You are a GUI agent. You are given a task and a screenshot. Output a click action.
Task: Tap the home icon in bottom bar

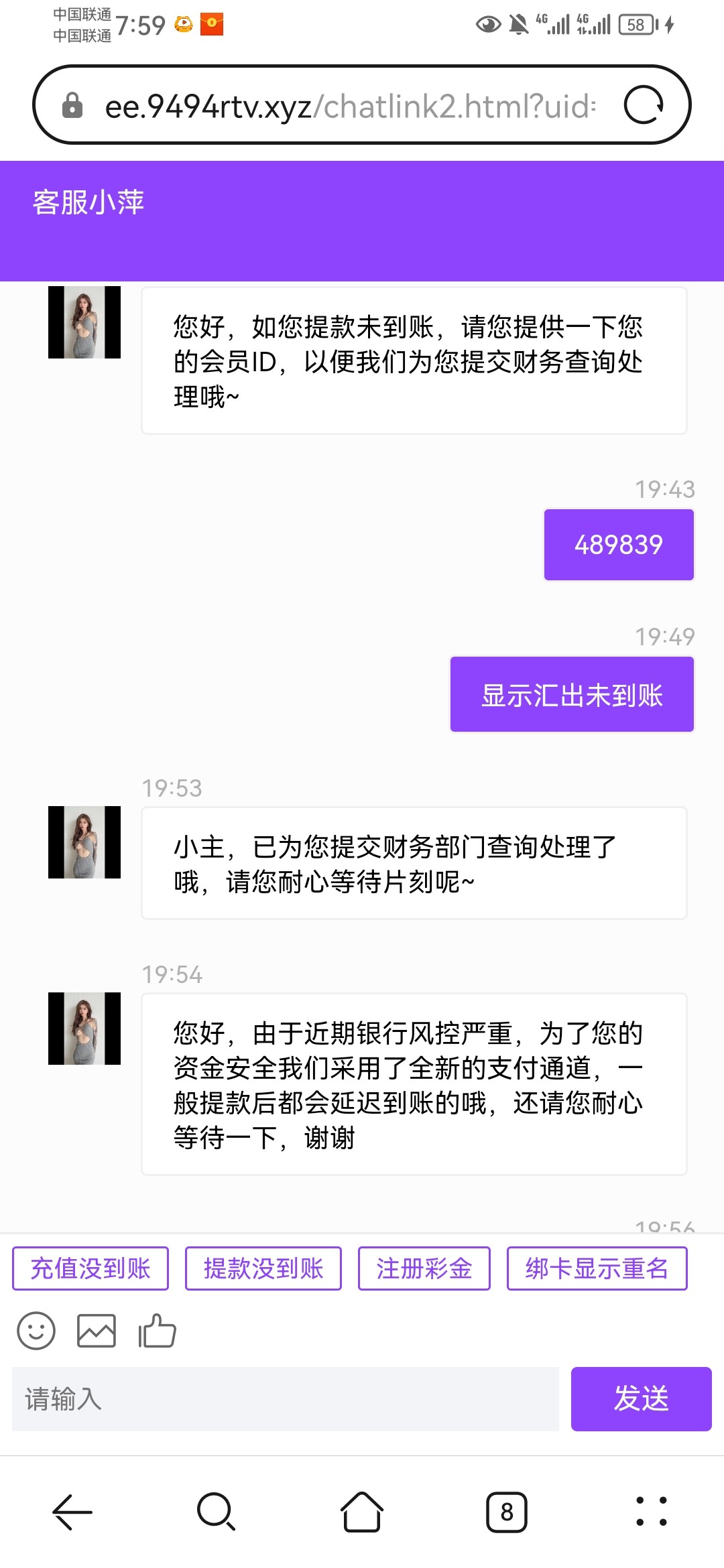point(361,1511)
